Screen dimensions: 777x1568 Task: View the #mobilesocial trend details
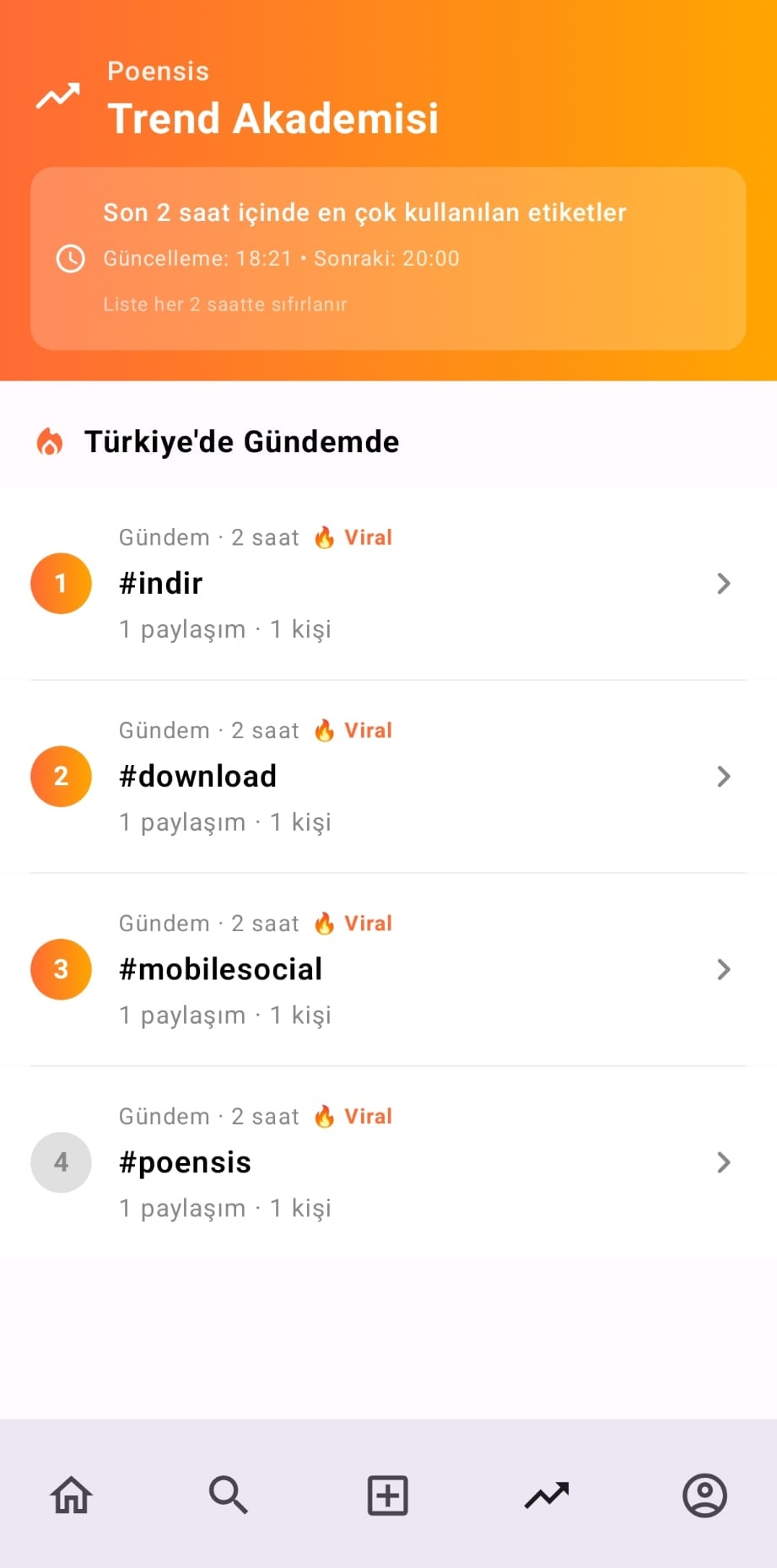tap(388, 969)
